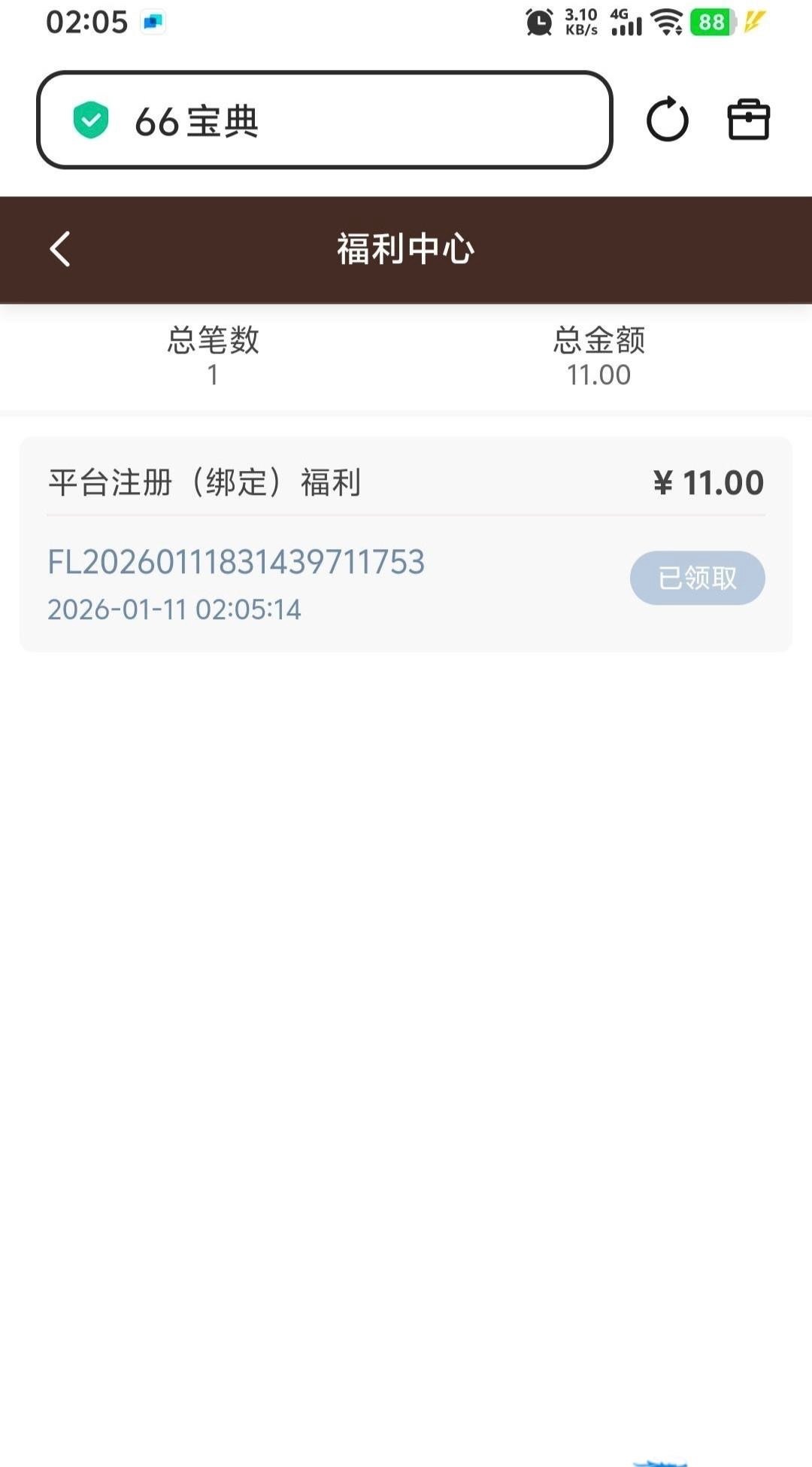Open the toolbox briefcase icon

749,120
